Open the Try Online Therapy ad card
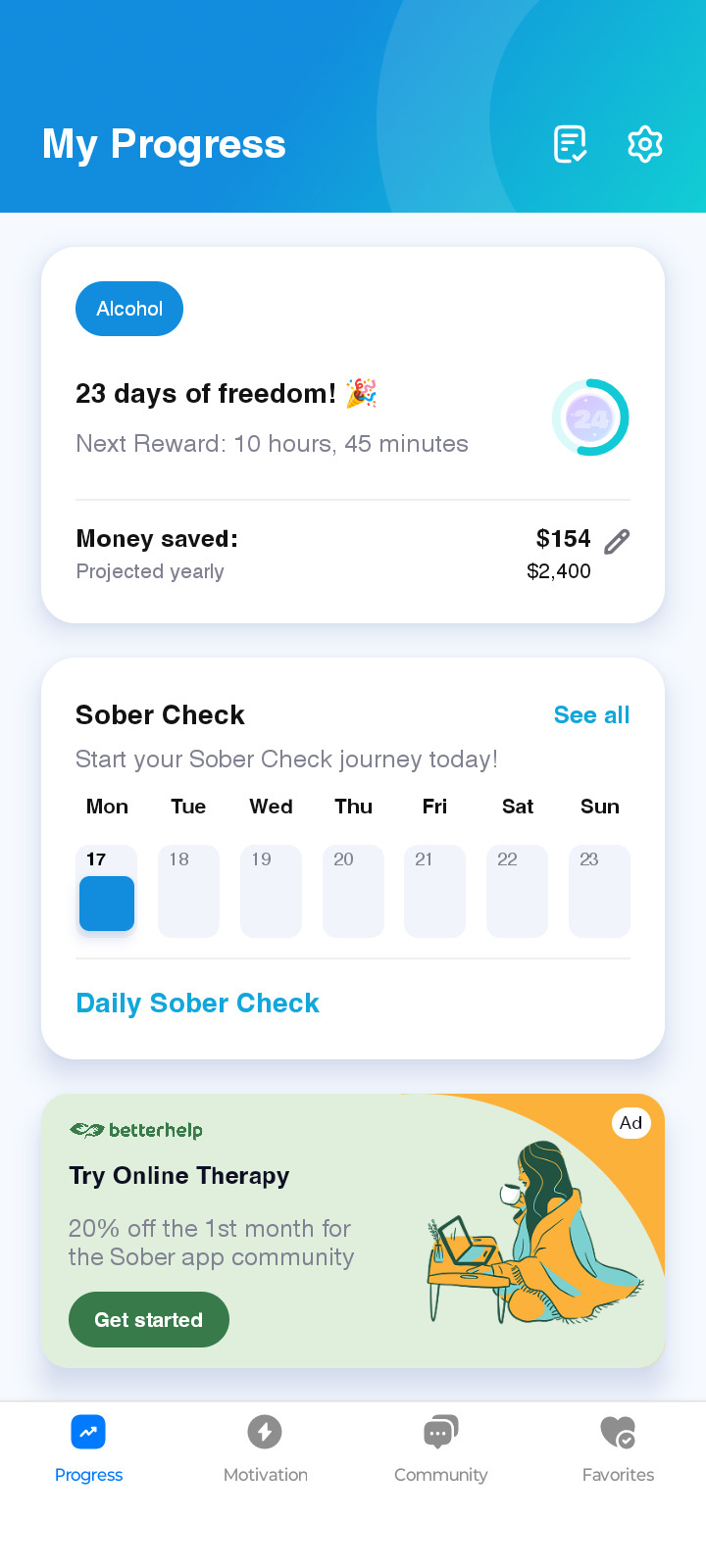706x1568 pixels. 353,1231
